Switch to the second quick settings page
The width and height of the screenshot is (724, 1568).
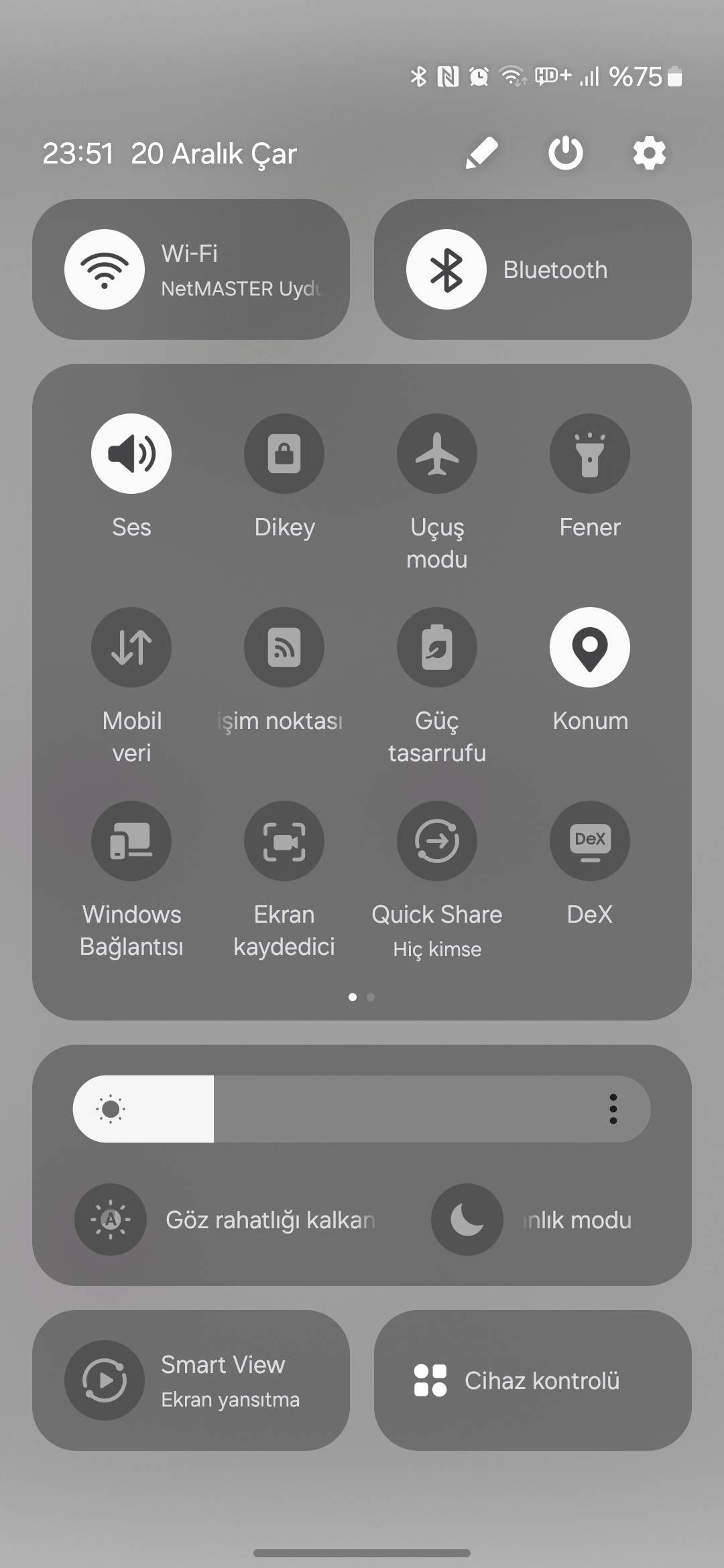point(371,996)
